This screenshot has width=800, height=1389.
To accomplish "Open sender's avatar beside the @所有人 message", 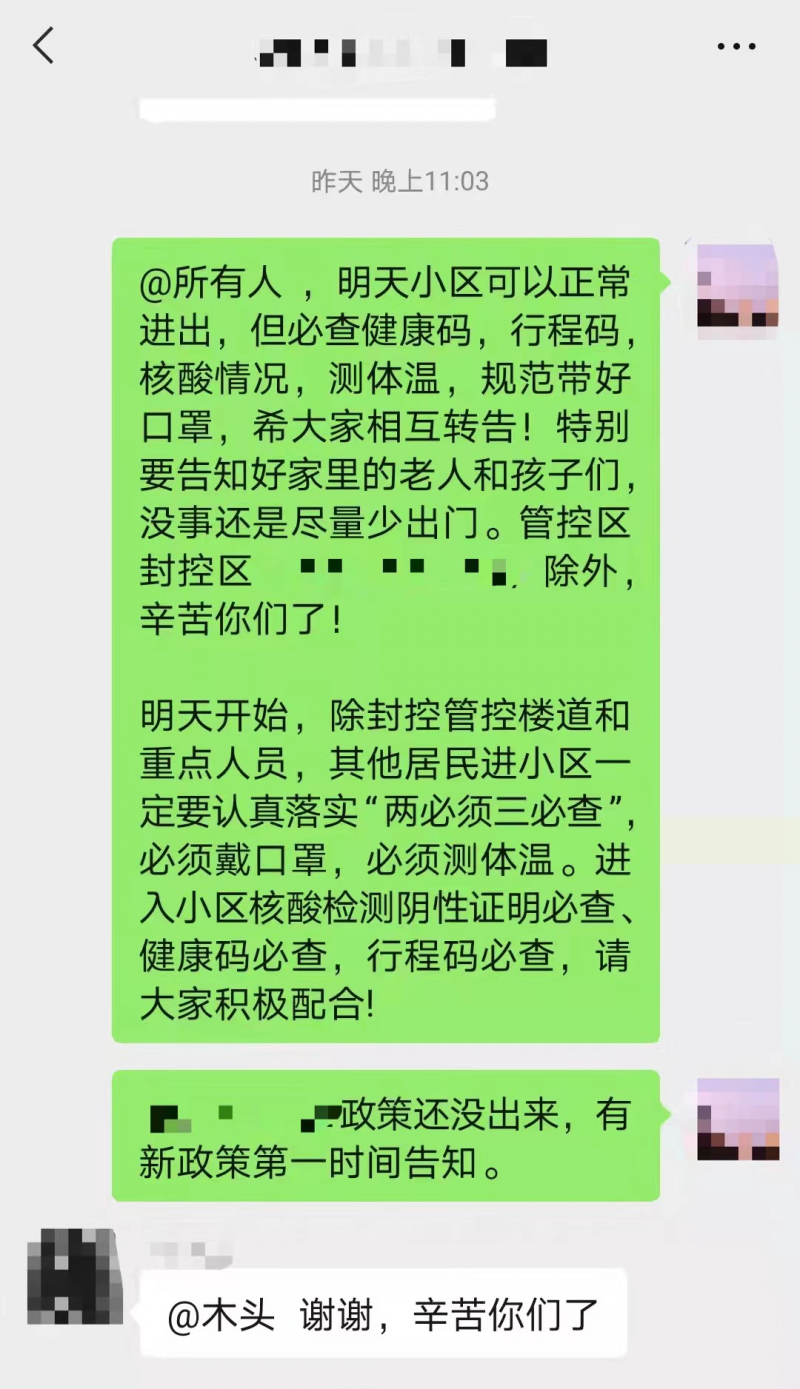I will pyautogui.click(x=737, y=285).
